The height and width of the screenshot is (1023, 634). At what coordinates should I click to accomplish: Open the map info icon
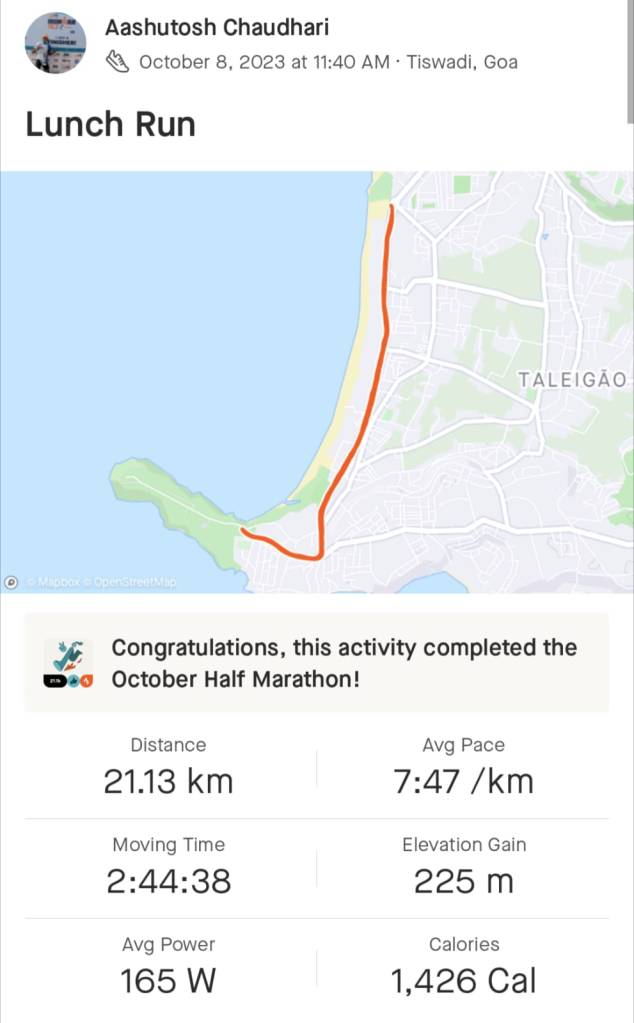(12, 582)
